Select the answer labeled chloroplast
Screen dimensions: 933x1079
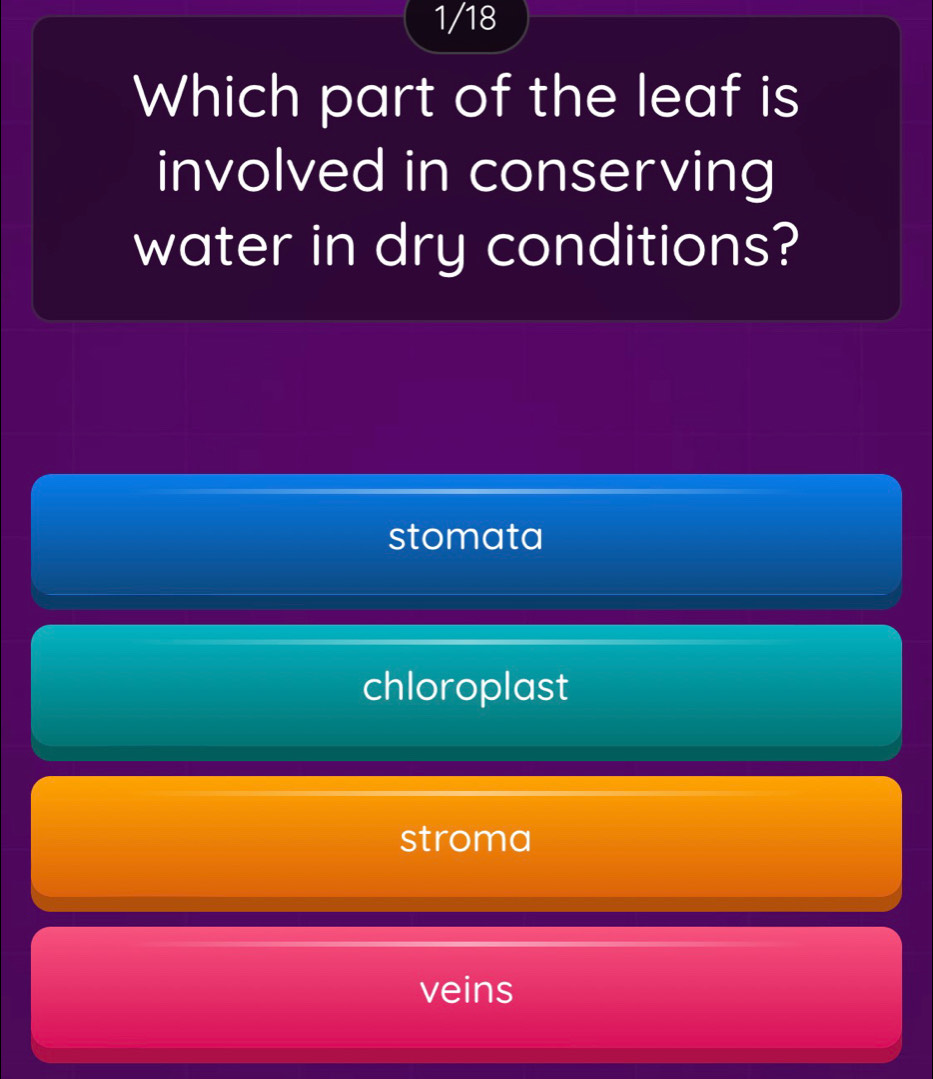[x=466, y=688]
